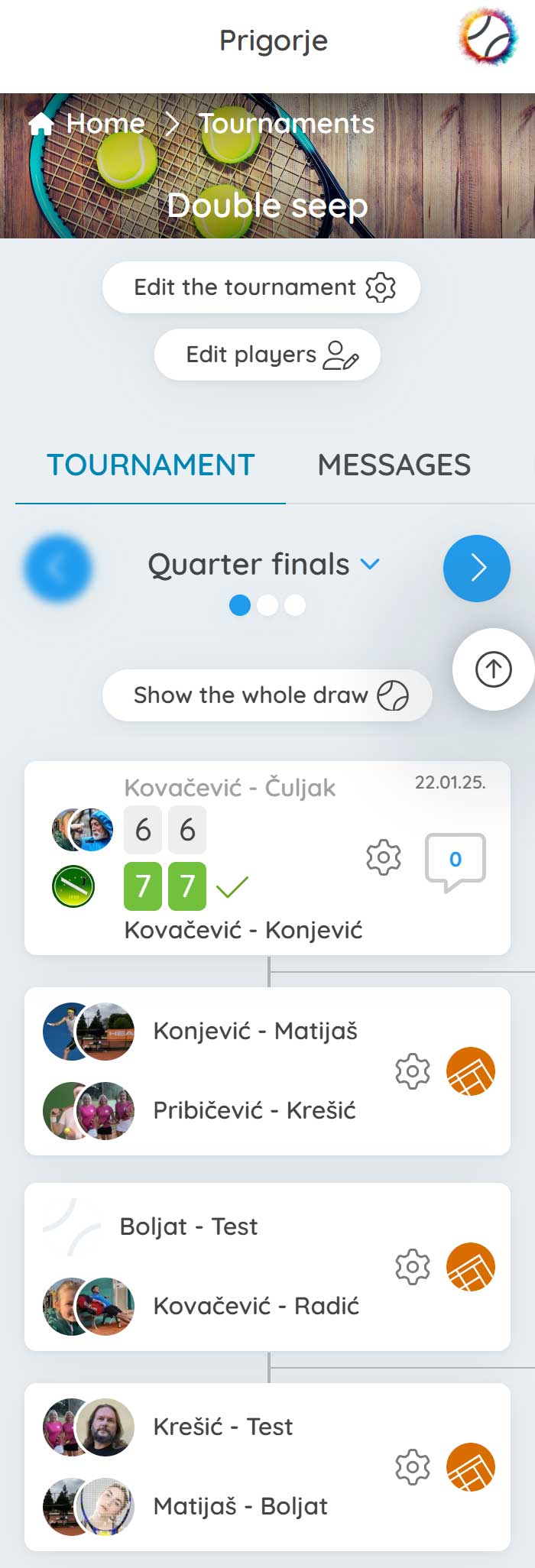Screen dimensions: 535x1568
Task: Book court for Krešić - Test match
Action: click(x=470, y=1467)
